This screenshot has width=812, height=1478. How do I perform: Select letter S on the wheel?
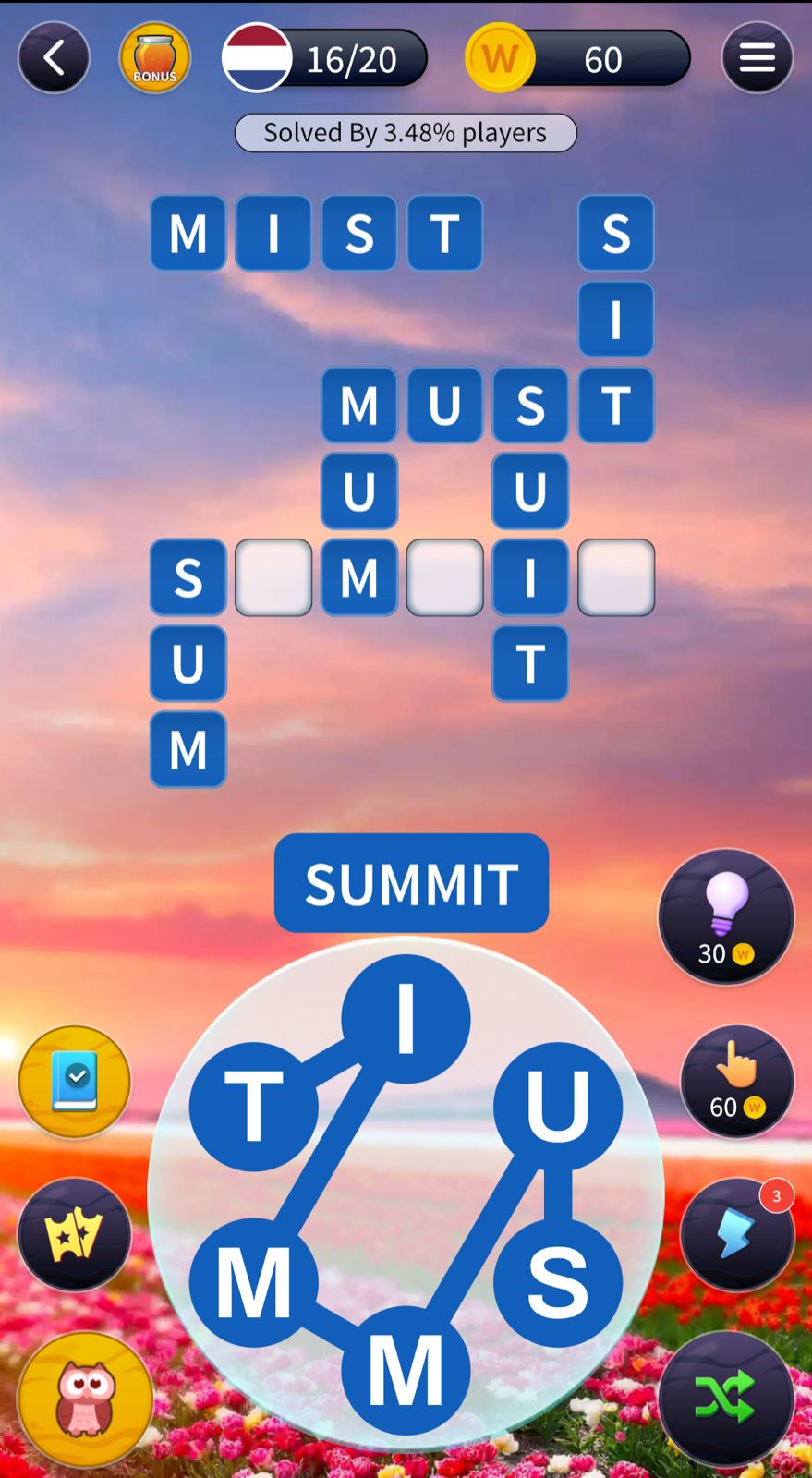click(557, 1281)
